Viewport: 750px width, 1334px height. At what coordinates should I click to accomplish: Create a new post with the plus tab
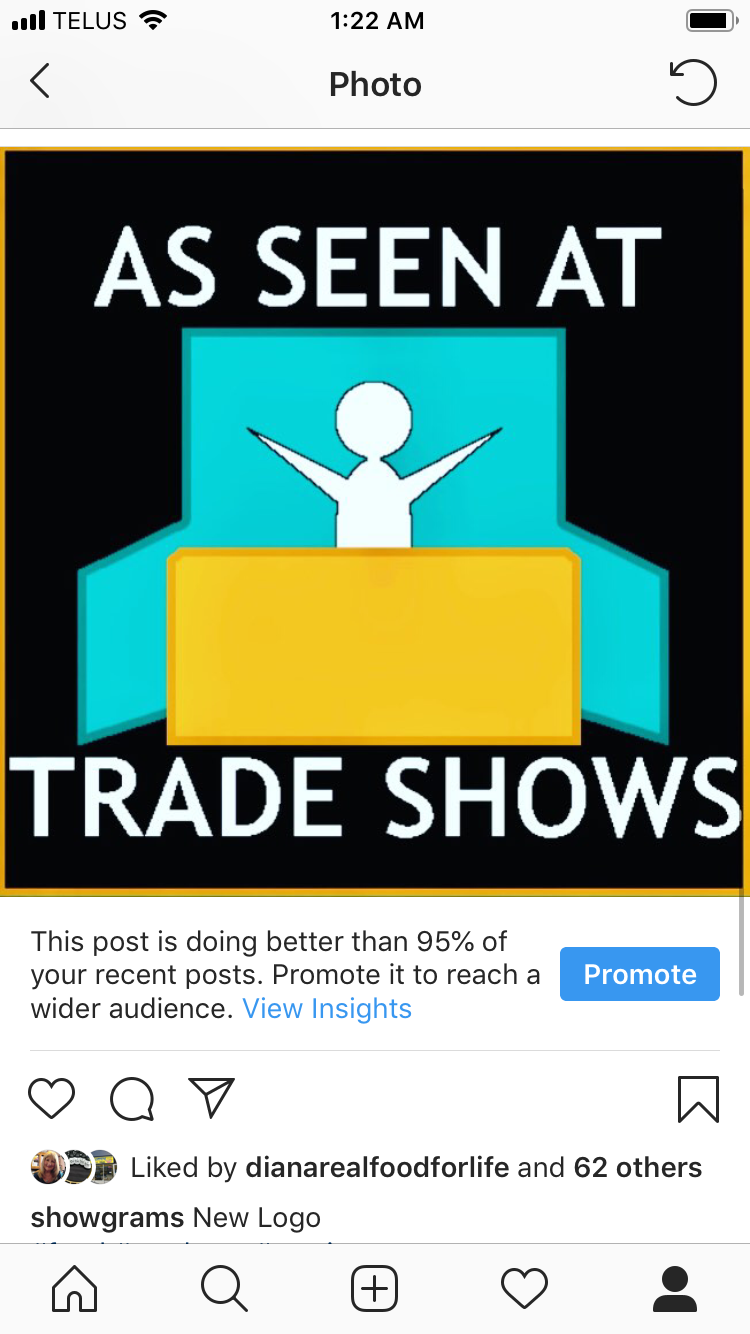coord(374,1288)
